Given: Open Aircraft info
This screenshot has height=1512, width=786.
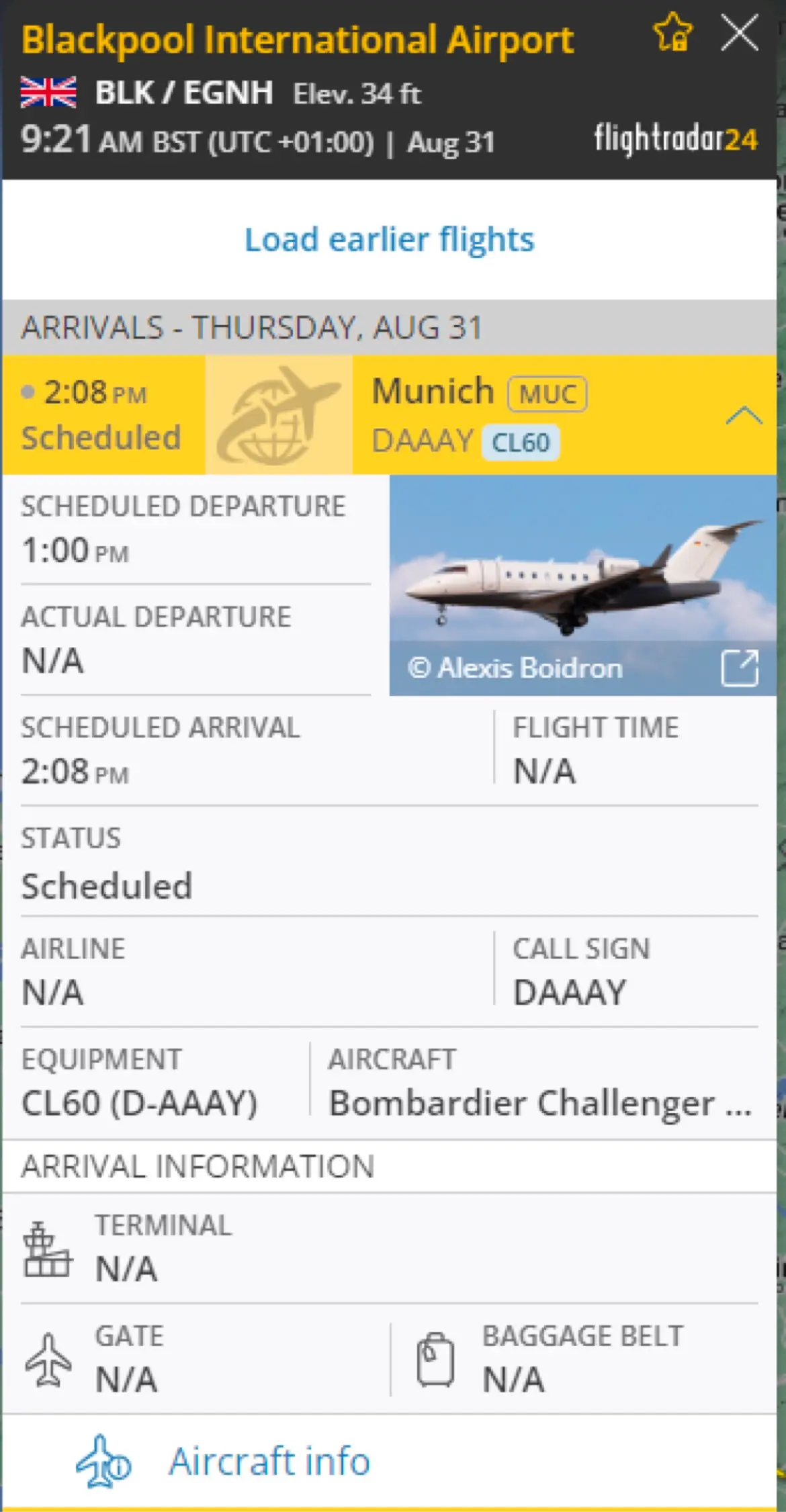Looking at the screenshot, I should (x=269, y=1462).
